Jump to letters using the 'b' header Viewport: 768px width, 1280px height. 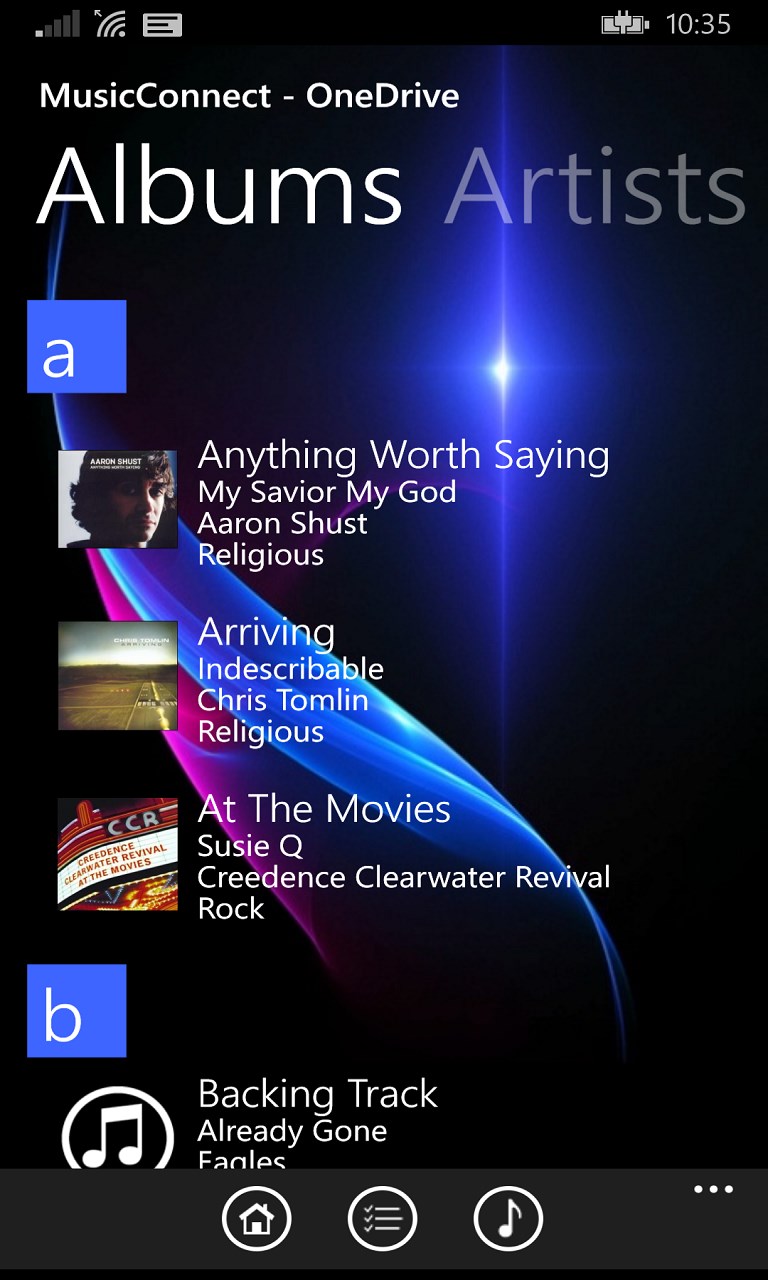click(76, 1010)
